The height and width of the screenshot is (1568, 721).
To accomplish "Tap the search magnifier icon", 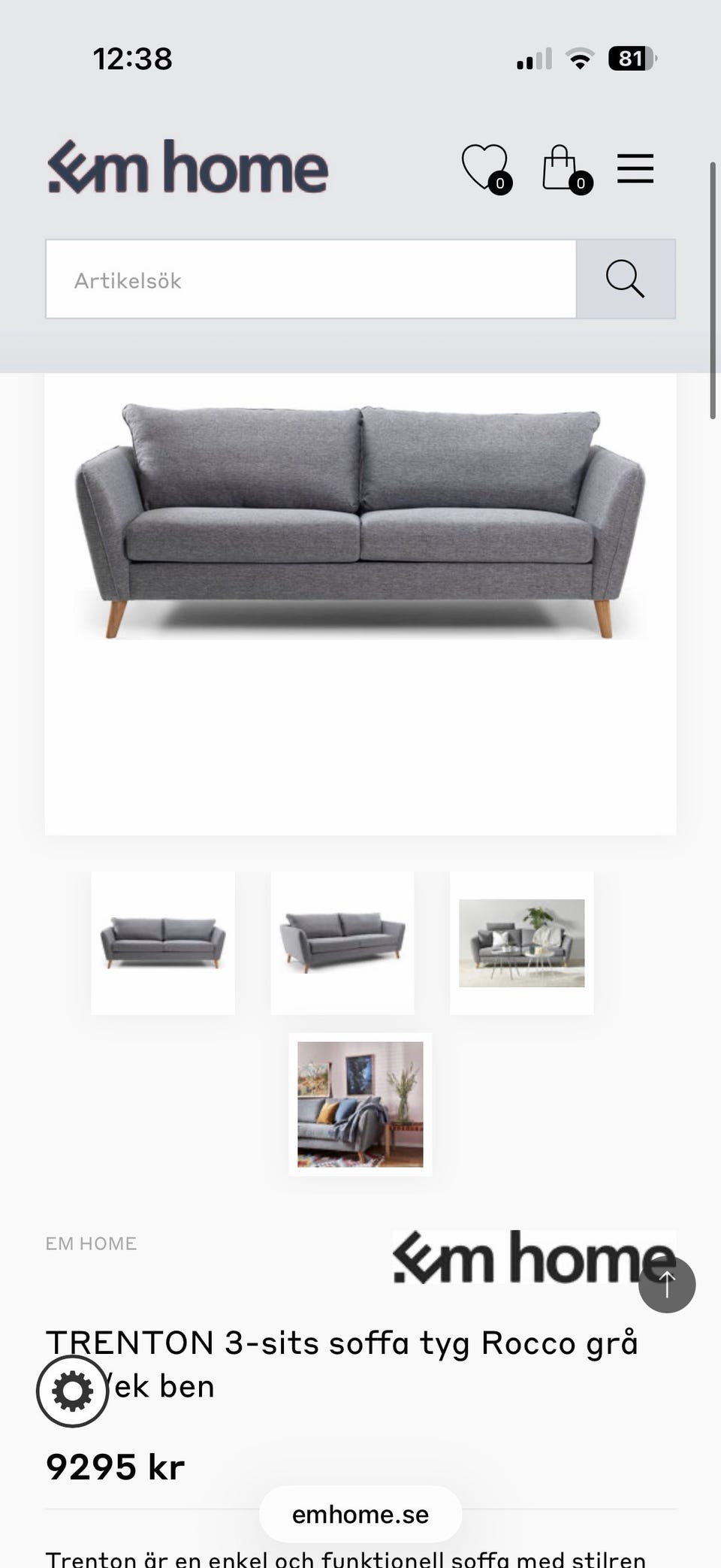I will [x=625, y=279].
